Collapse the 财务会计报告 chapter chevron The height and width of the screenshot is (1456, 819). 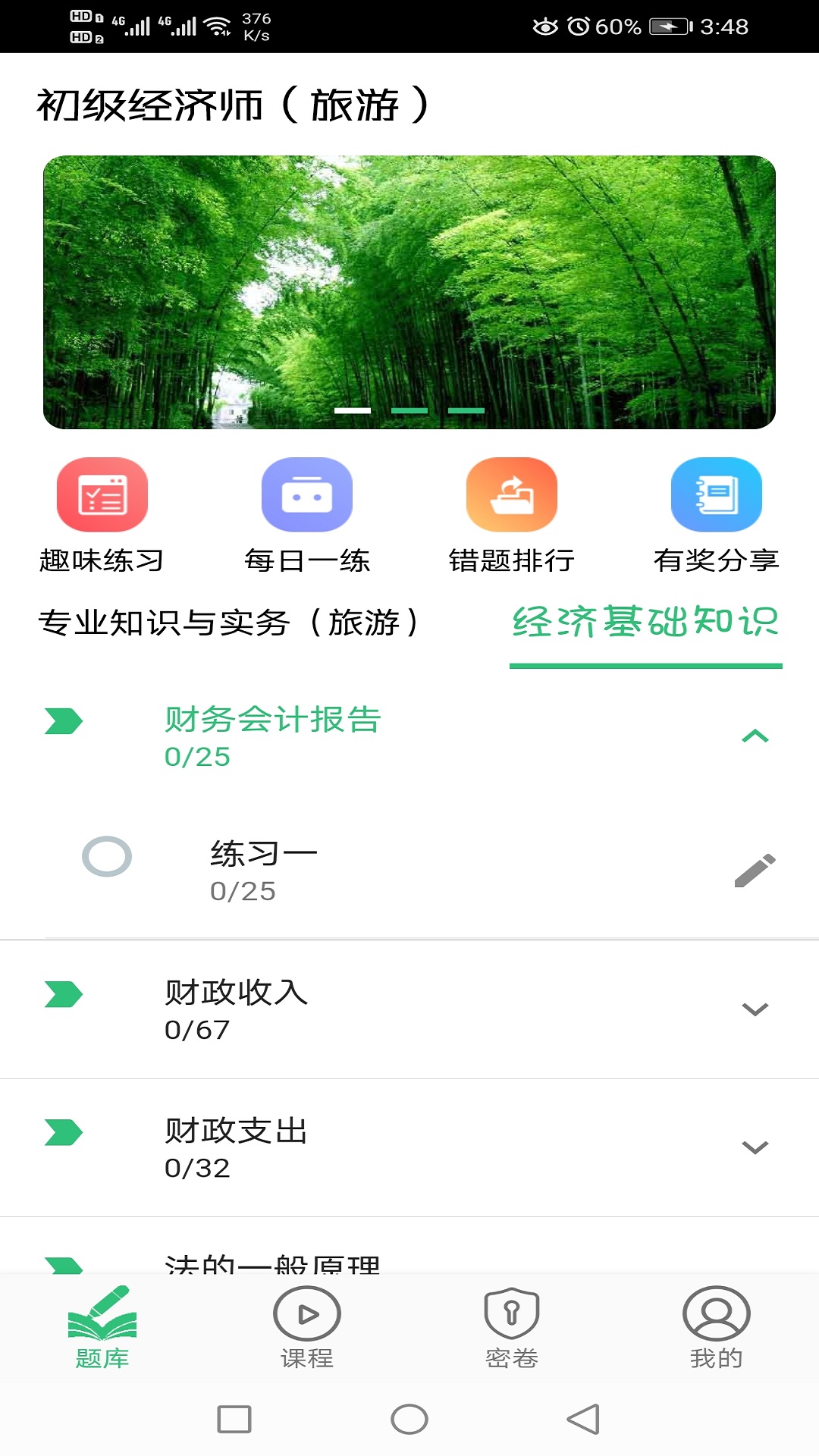coord(754,736)
